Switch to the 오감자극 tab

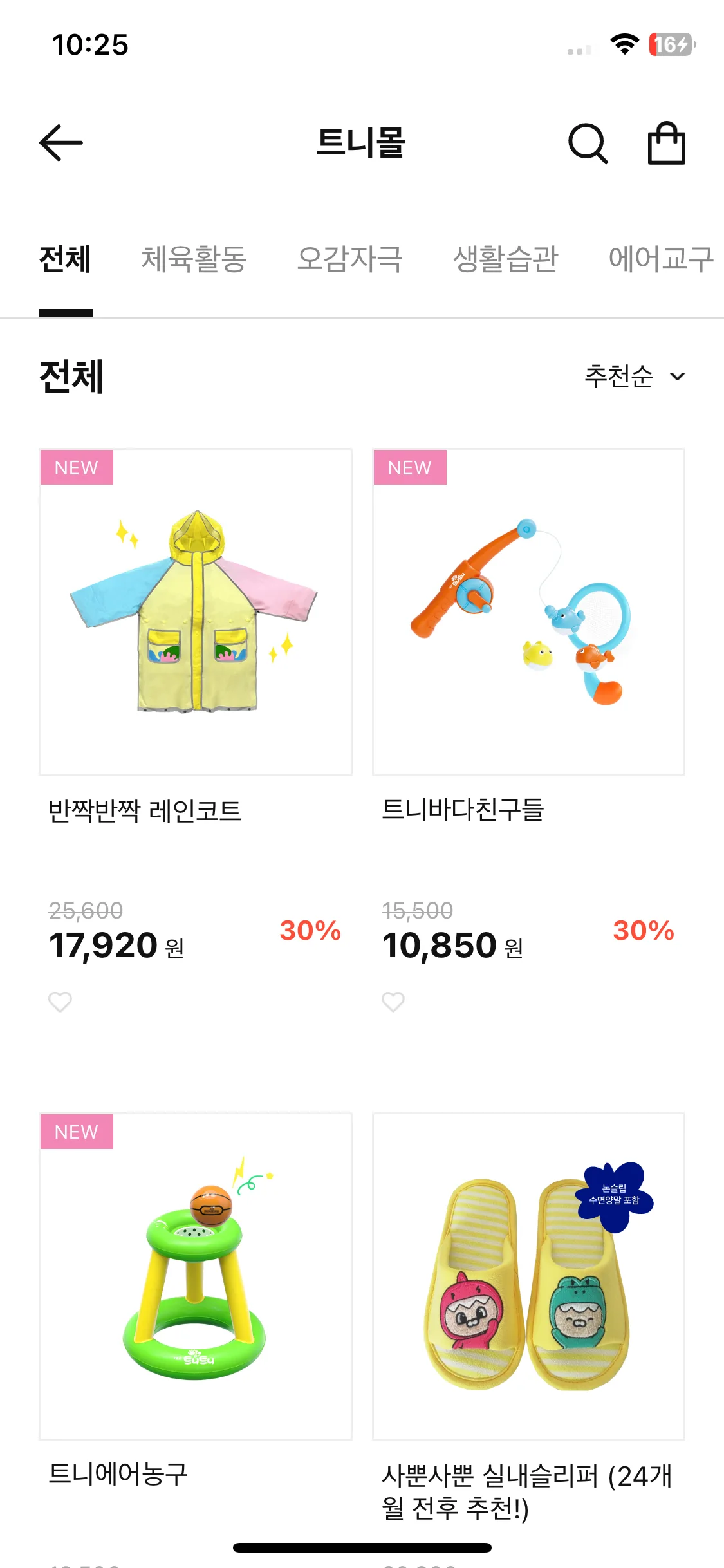pos(349,259)
